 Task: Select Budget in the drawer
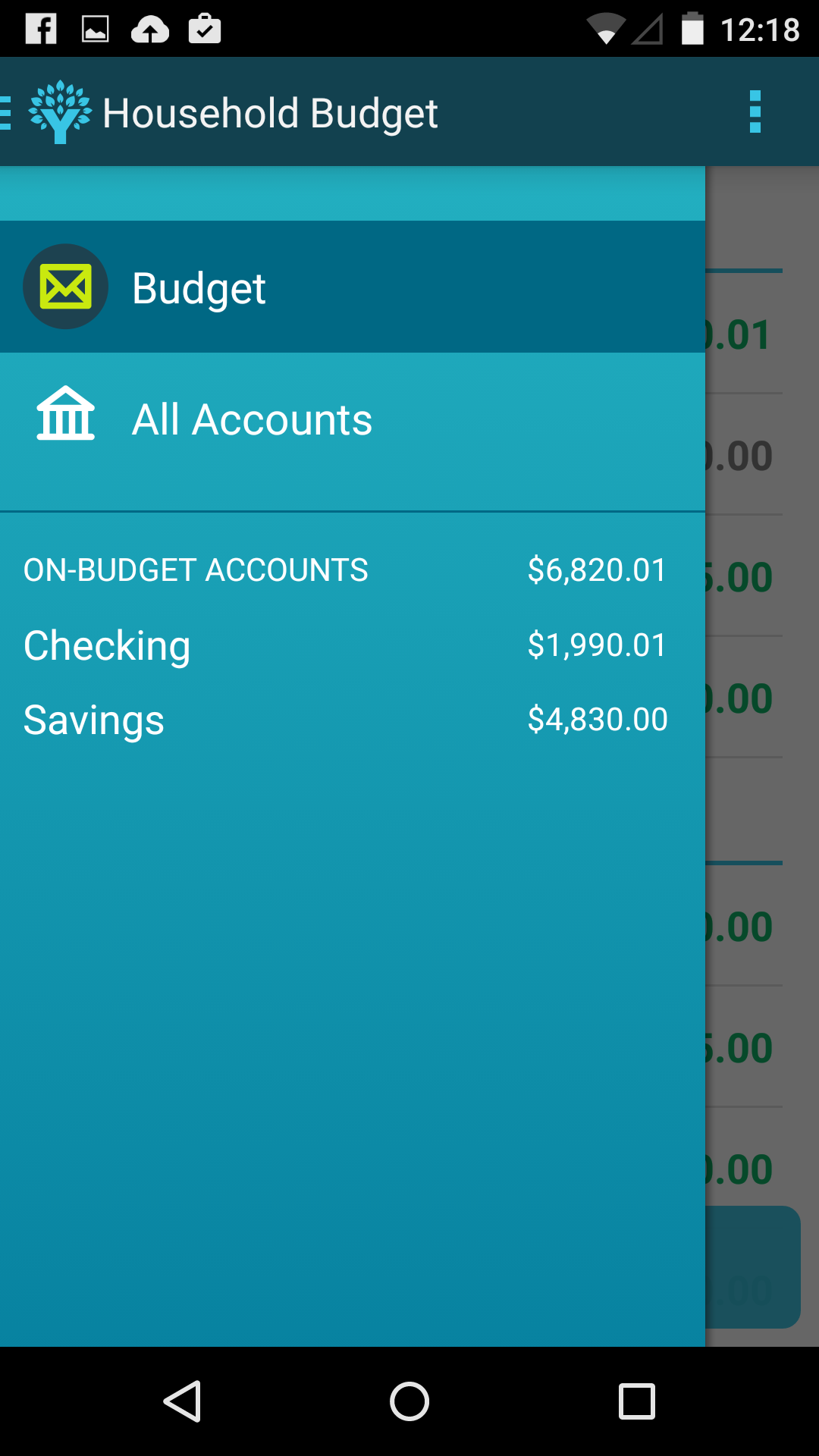coord(353,287)
